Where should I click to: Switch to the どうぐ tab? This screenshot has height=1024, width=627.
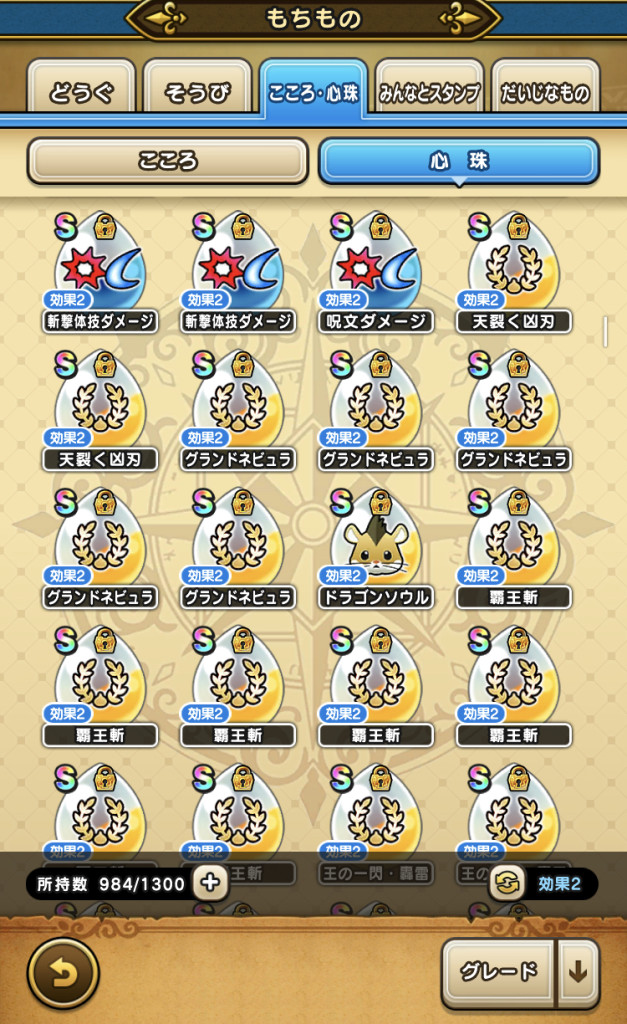[80, 93]
